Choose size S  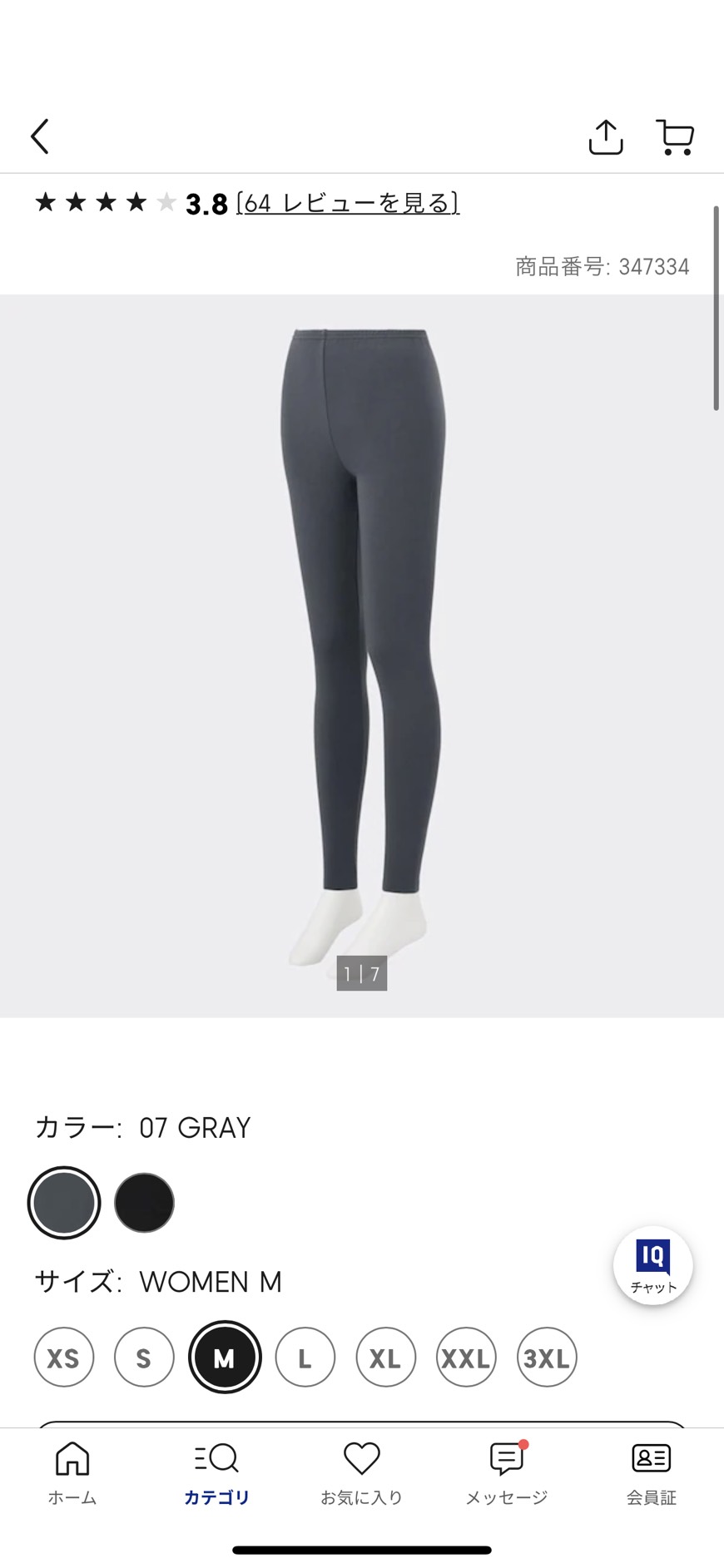pos(144,1358)
